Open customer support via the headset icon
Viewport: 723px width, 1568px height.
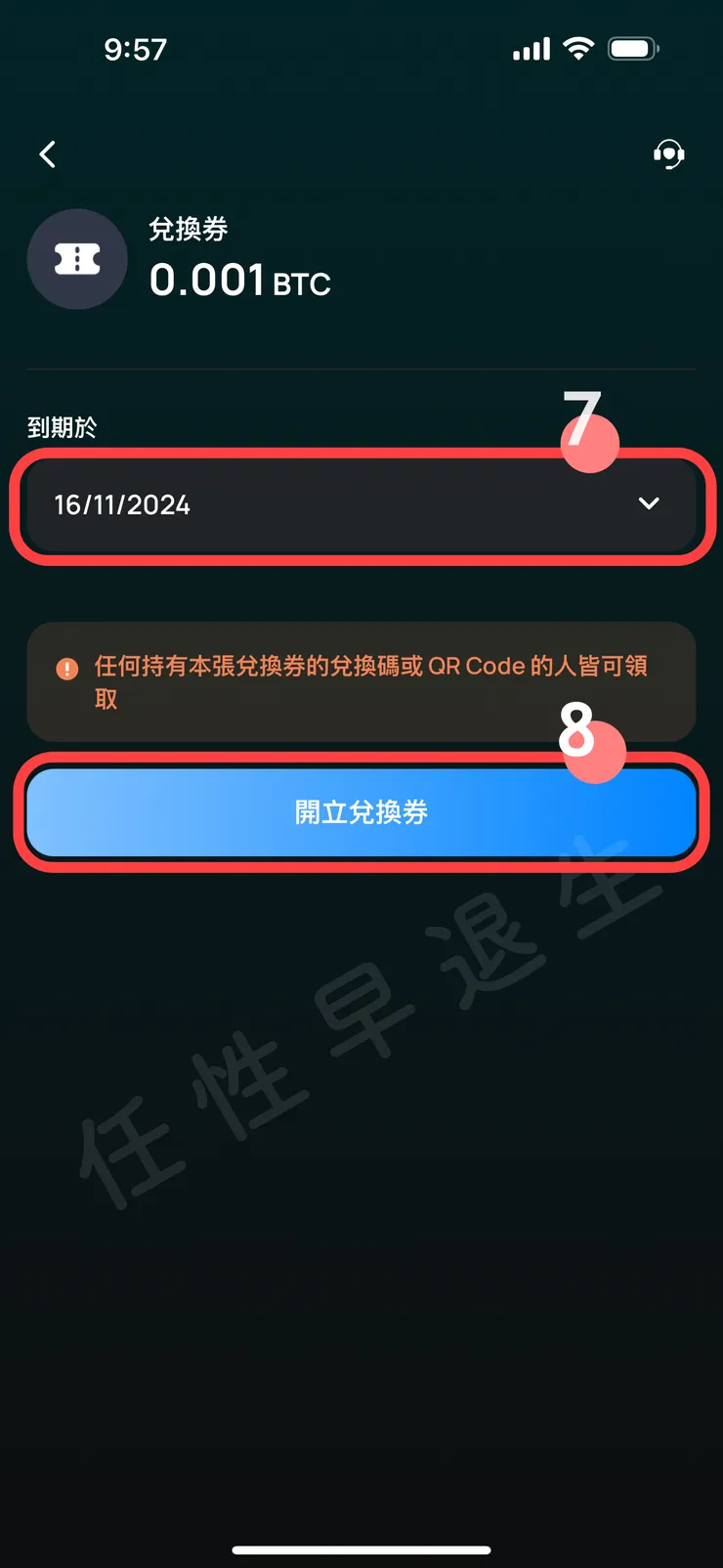669,154
